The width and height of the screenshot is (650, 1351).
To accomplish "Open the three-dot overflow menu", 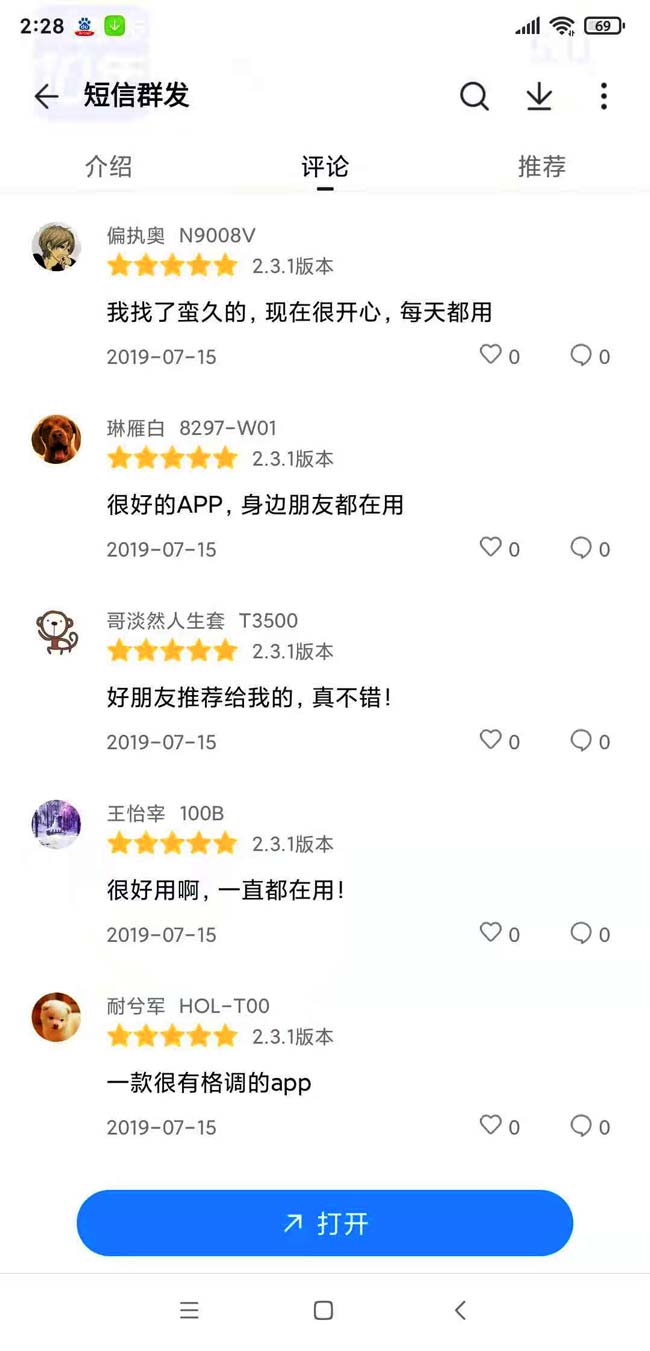I will pyautogui.click(x=603, y=96).
